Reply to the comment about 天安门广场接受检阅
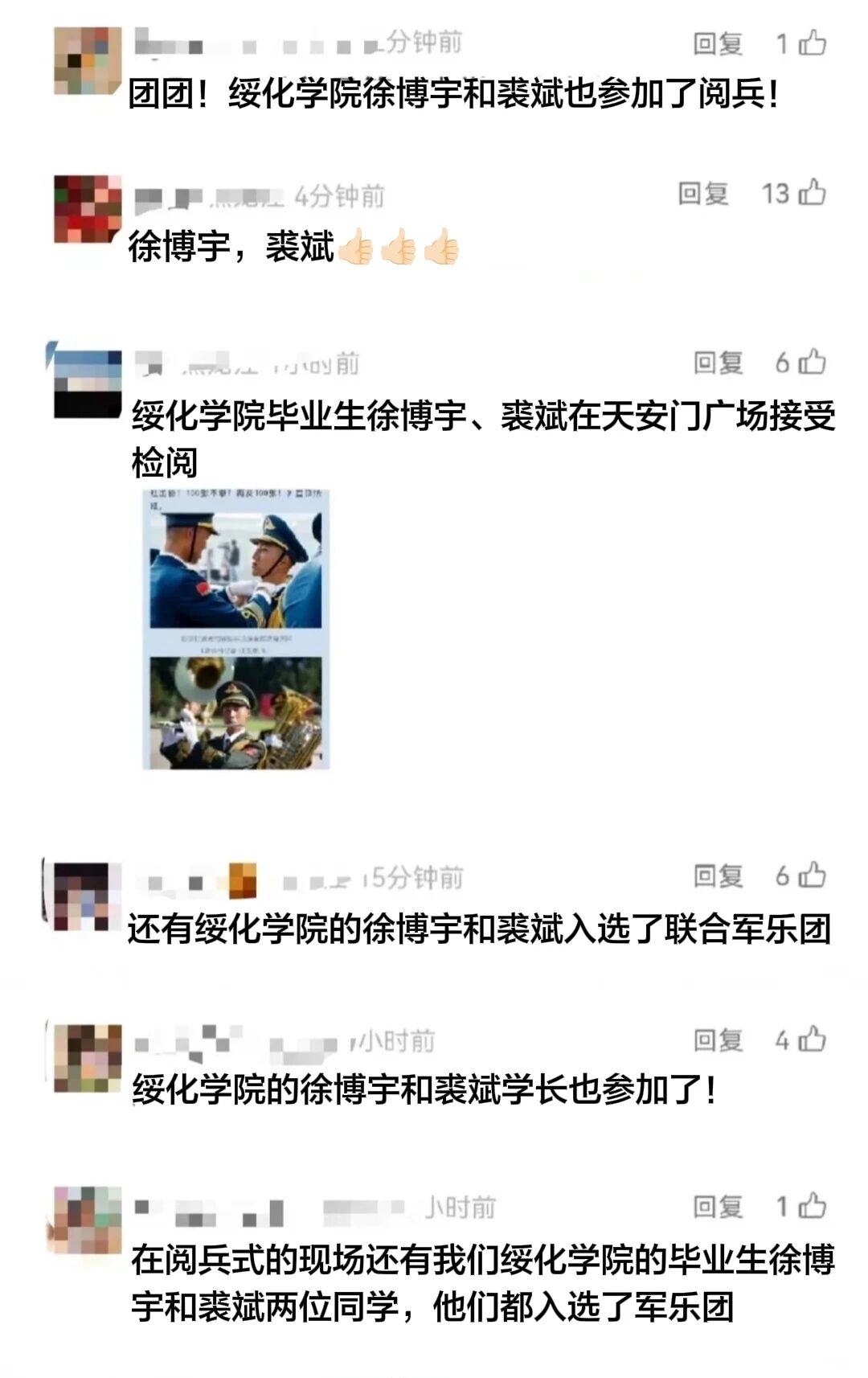The height and width of the screenshot is (1378, 868). click(718, 363)
